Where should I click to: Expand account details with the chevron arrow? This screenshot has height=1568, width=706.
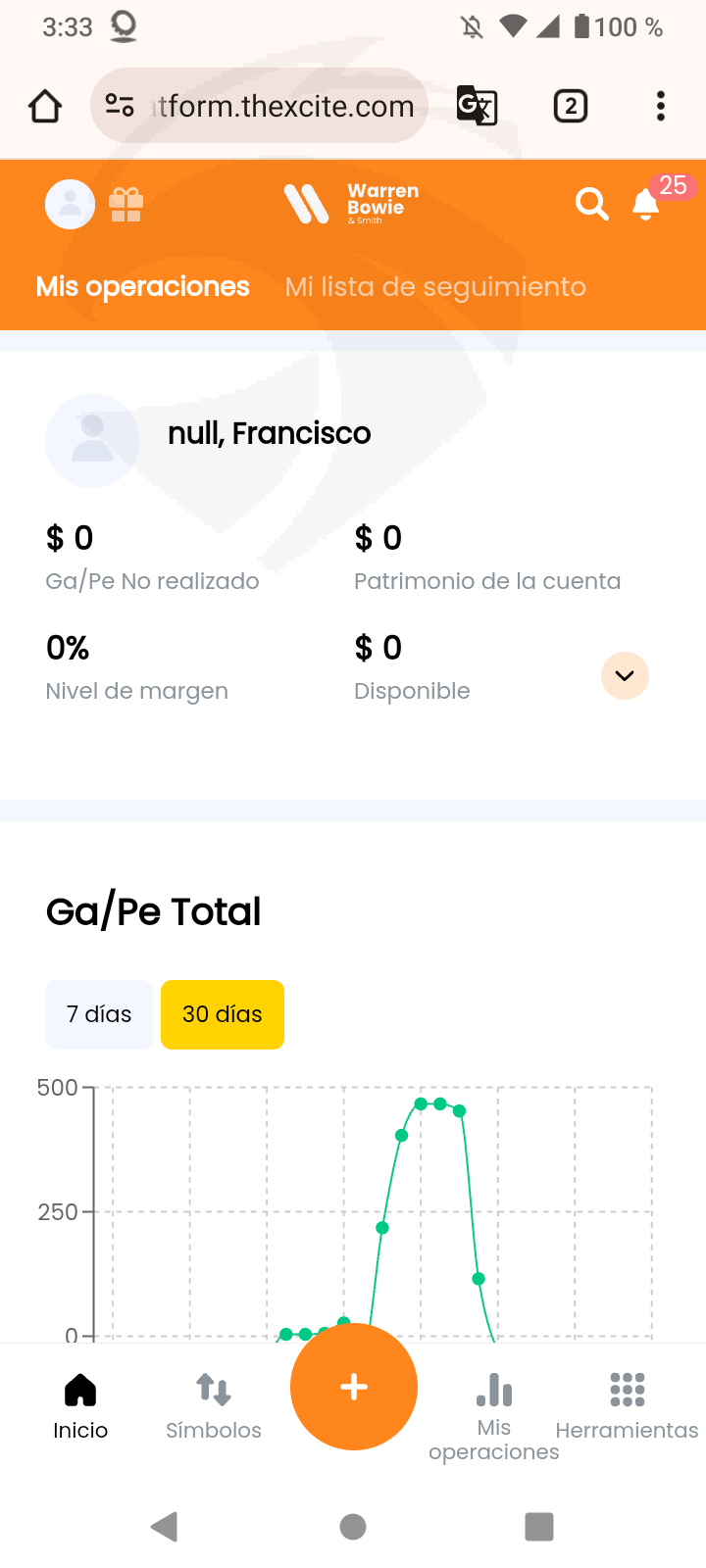click(625, 675)
